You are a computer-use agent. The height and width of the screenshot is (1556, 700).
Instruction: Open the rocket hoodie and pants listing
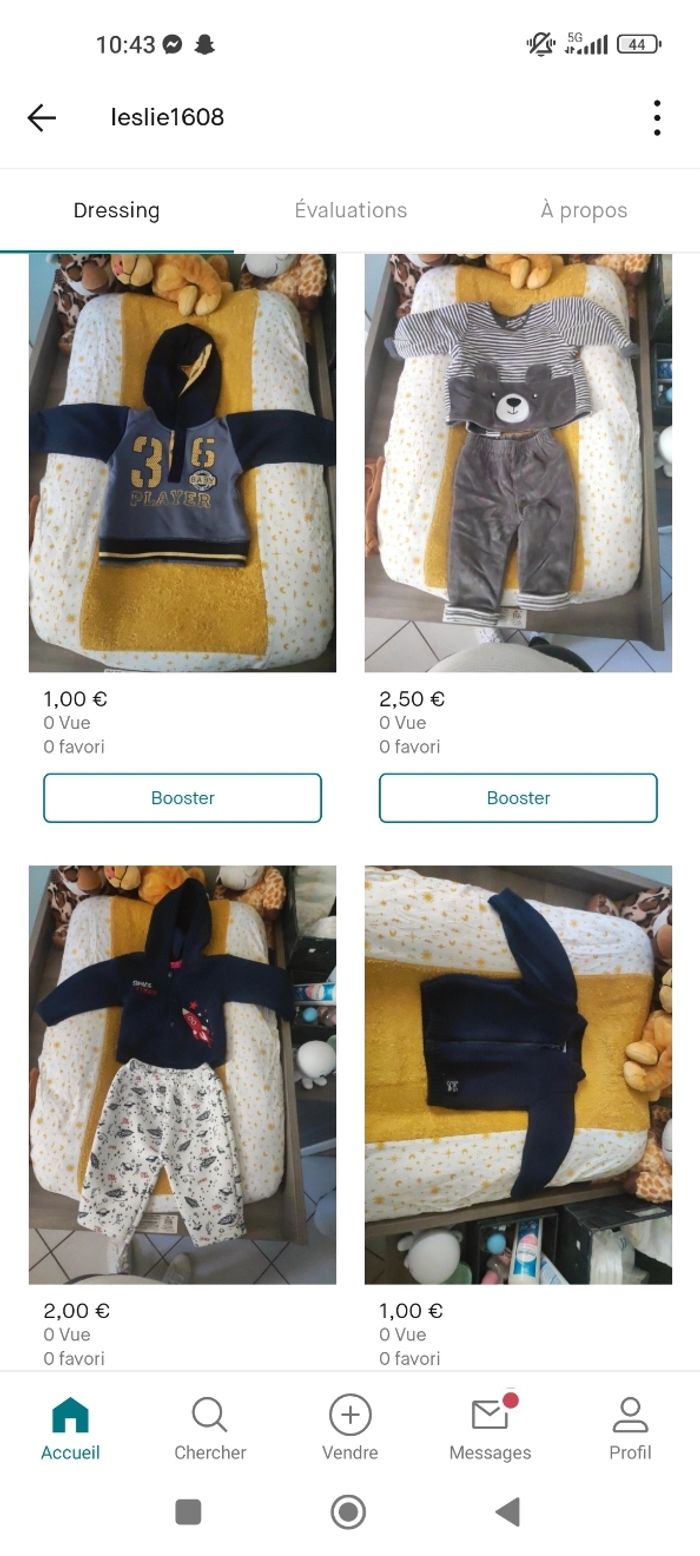(182, 1074)
